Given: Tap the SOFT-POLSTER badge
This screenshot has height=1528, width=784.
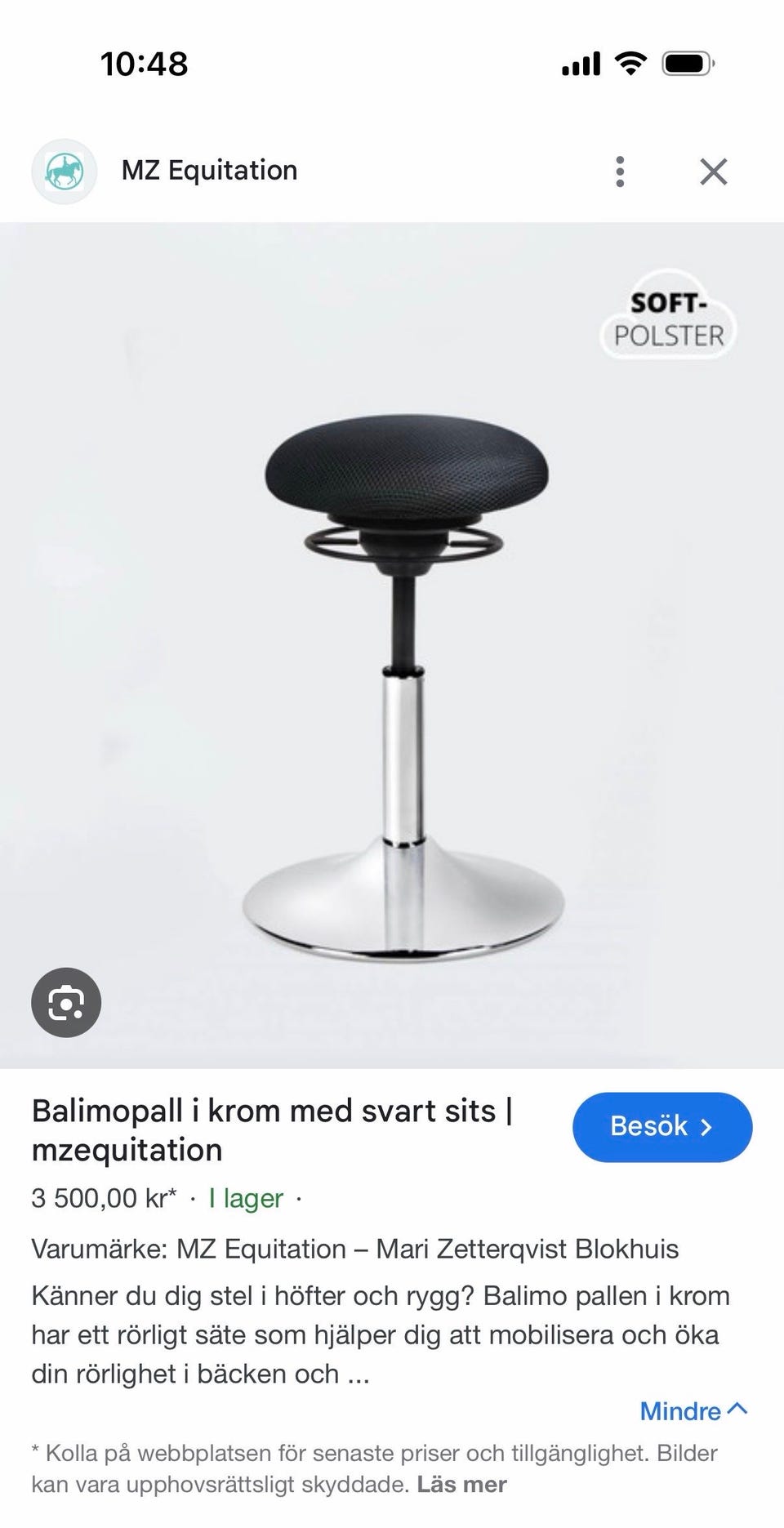Looking at the screenshot, I should pos(670,319).
